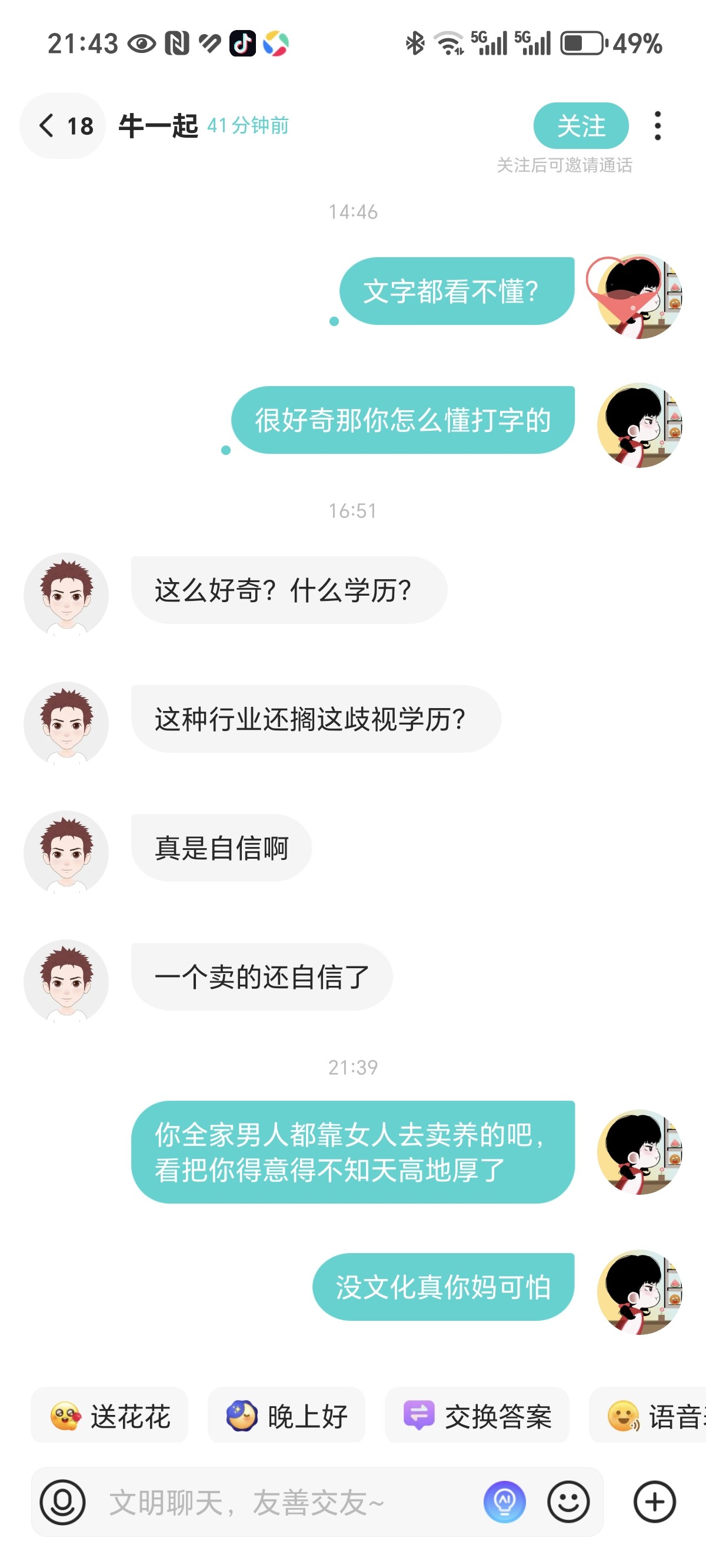Go back using the arrow beside 18
The image size is (706, 1568).
[x=47, y=126]
